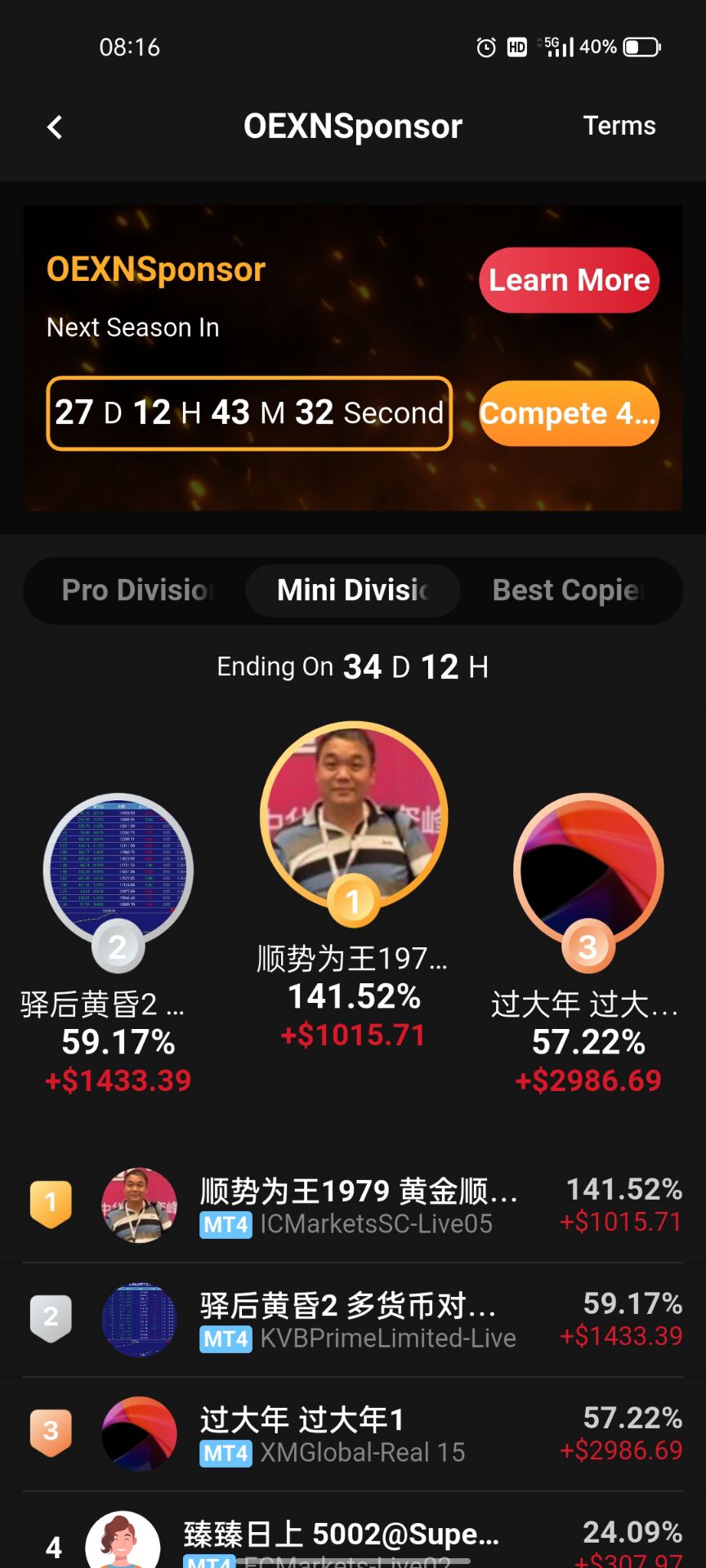Open rank 2 row KVBPrimeLimited-Live
The width and height of the screenshot is (706, 1568).
[353, 1320]
